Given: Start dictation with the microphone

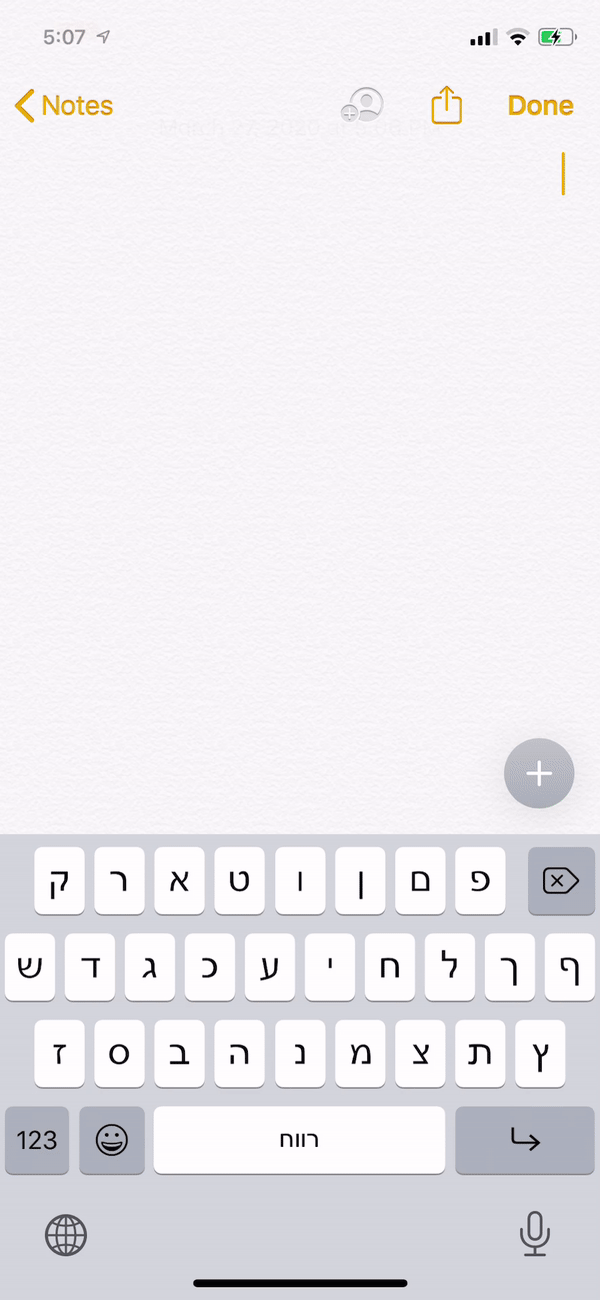Looking at the screenshot, I should pos(535,1234).
